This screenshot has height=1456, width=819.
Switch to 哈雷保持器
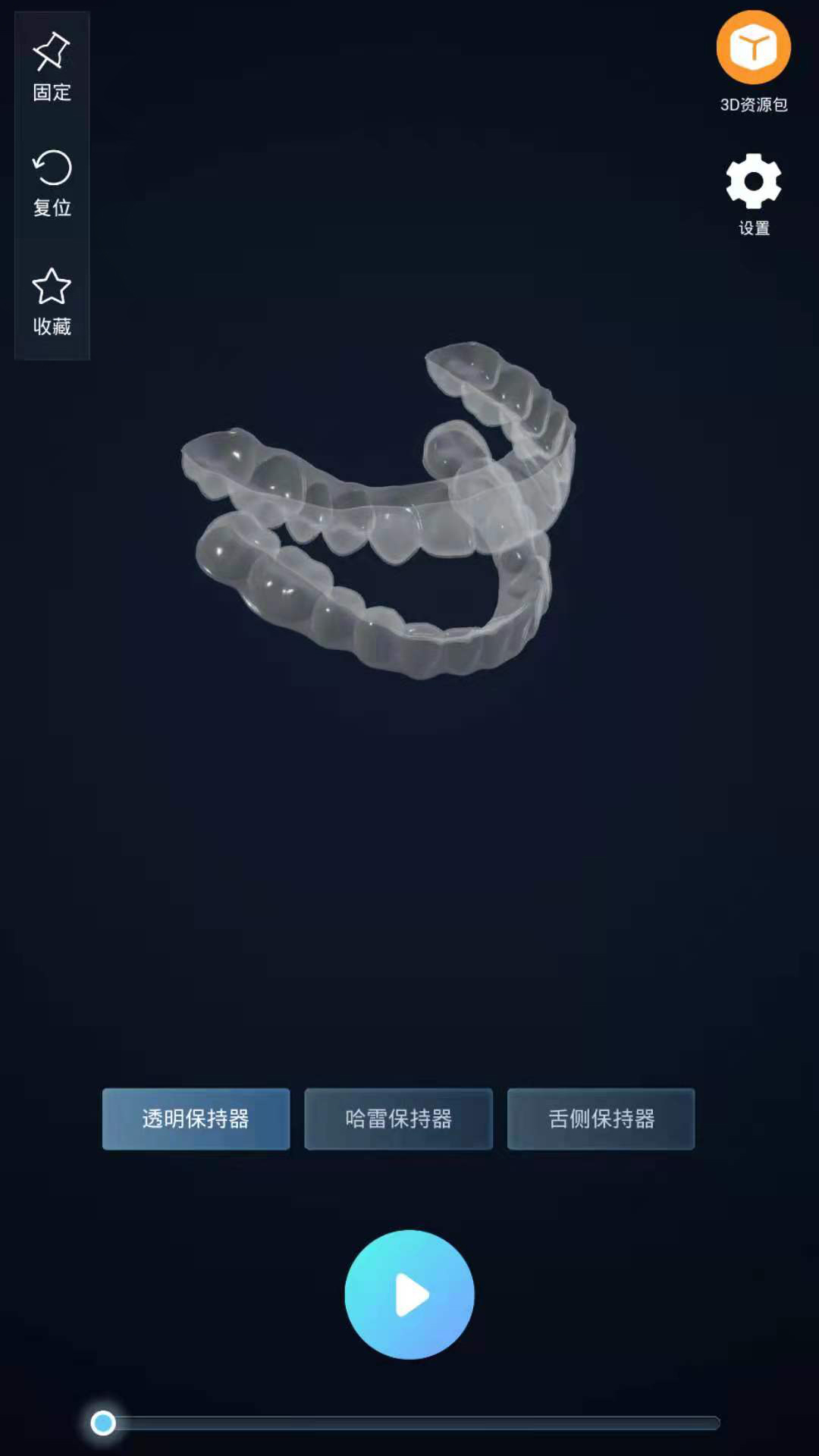tap(398, 1119)
